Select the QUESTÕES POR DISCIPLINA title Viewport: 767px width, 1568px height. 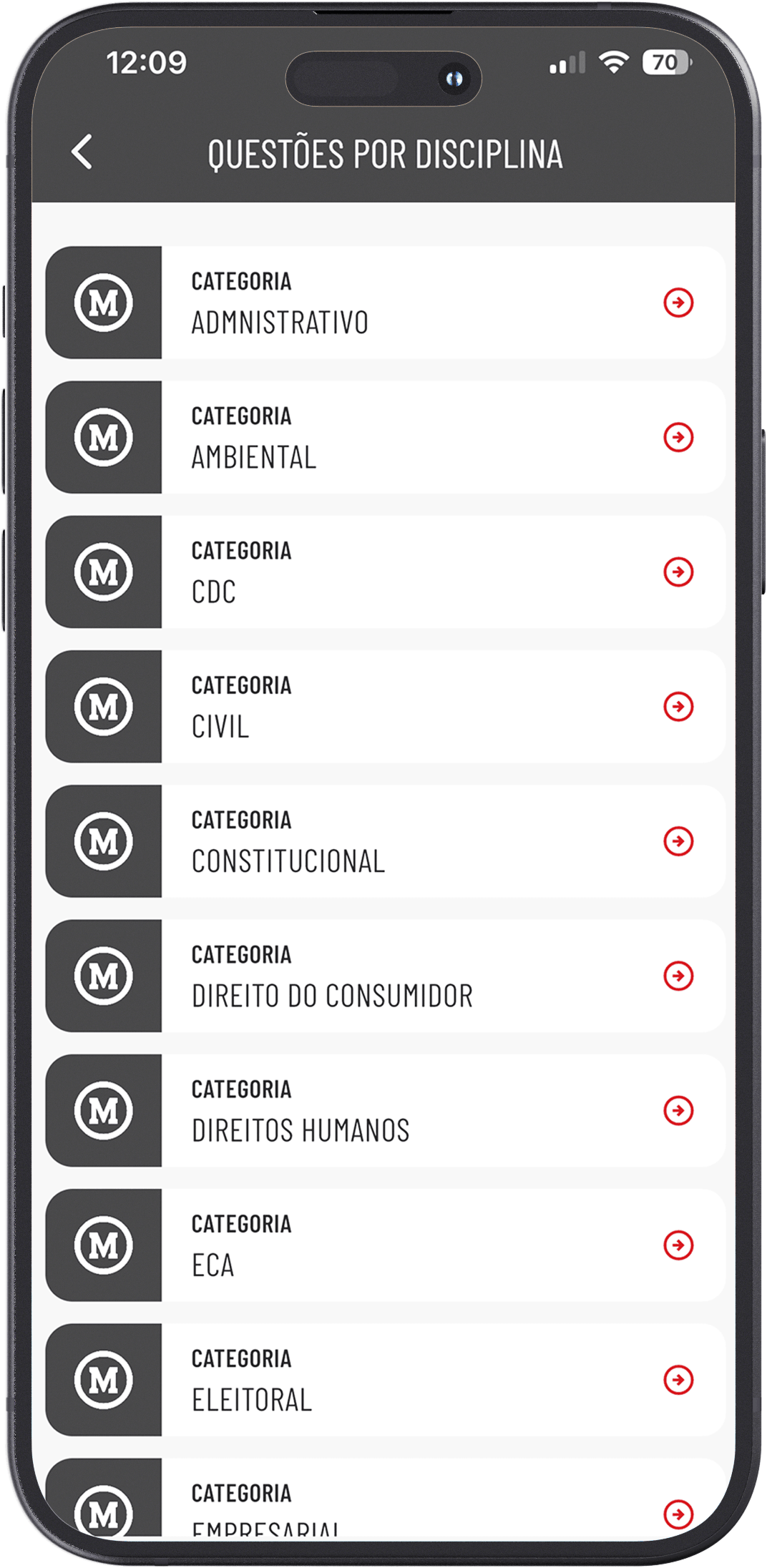pyautogui.click(x=385, y=152)
